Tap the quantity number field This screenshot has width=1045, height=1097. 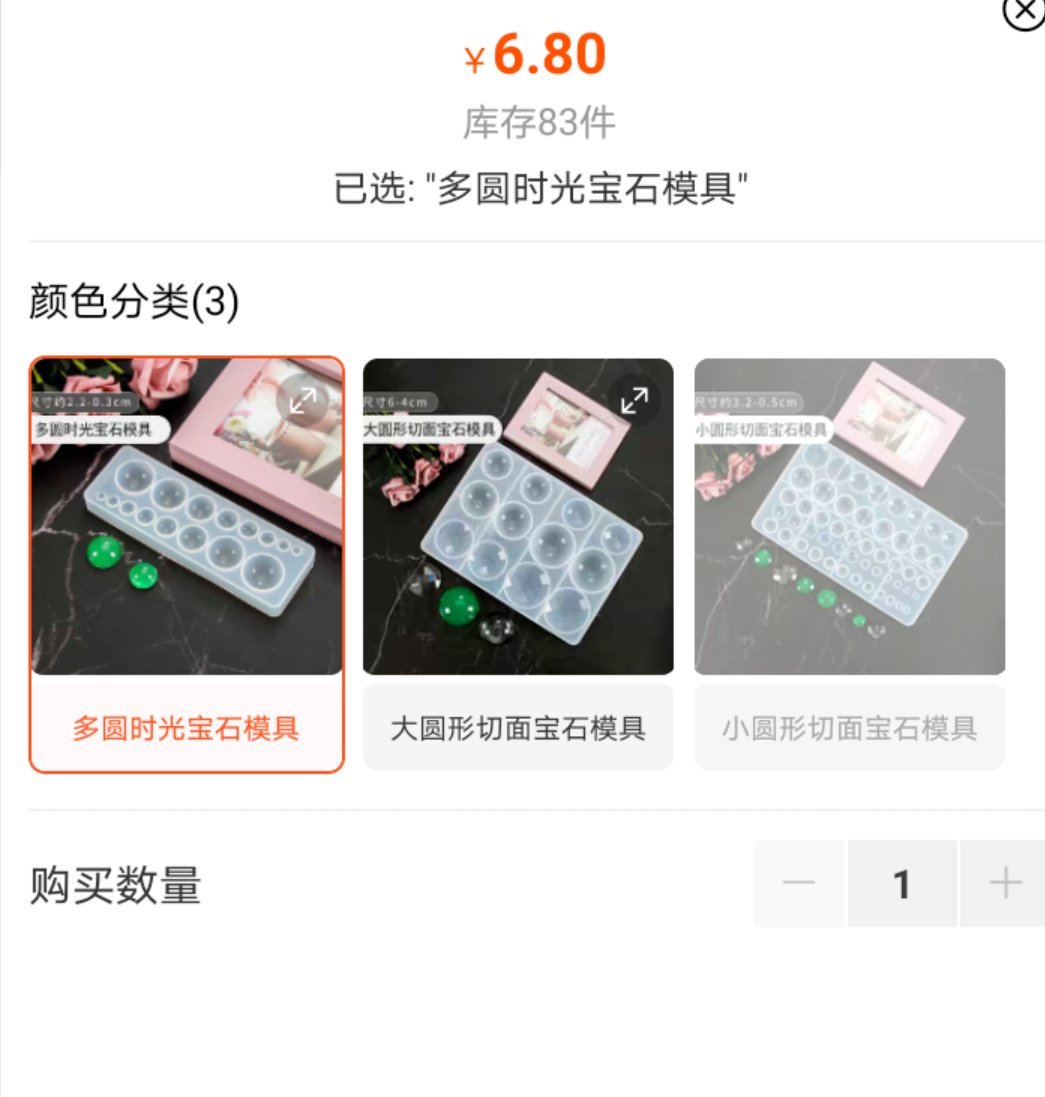click(x=901, y=883)
